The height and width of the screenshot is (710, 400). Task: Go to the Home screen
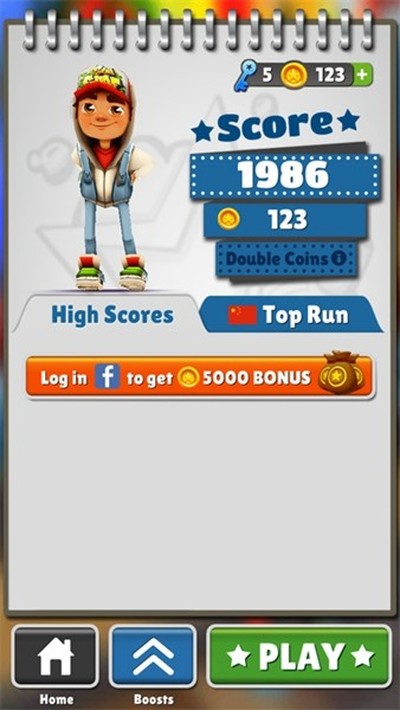[55, 657]
